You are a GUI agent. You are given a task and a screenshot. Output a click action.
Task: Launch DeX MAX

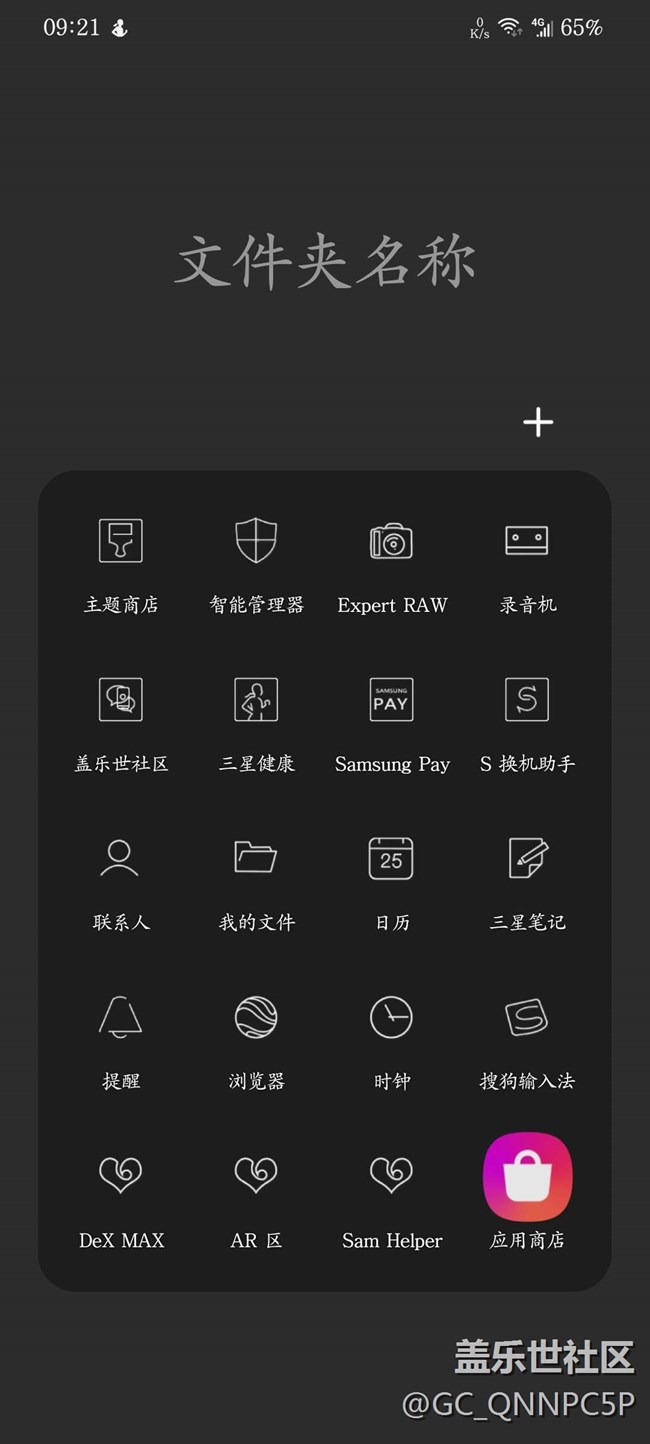click(121, 1176)
